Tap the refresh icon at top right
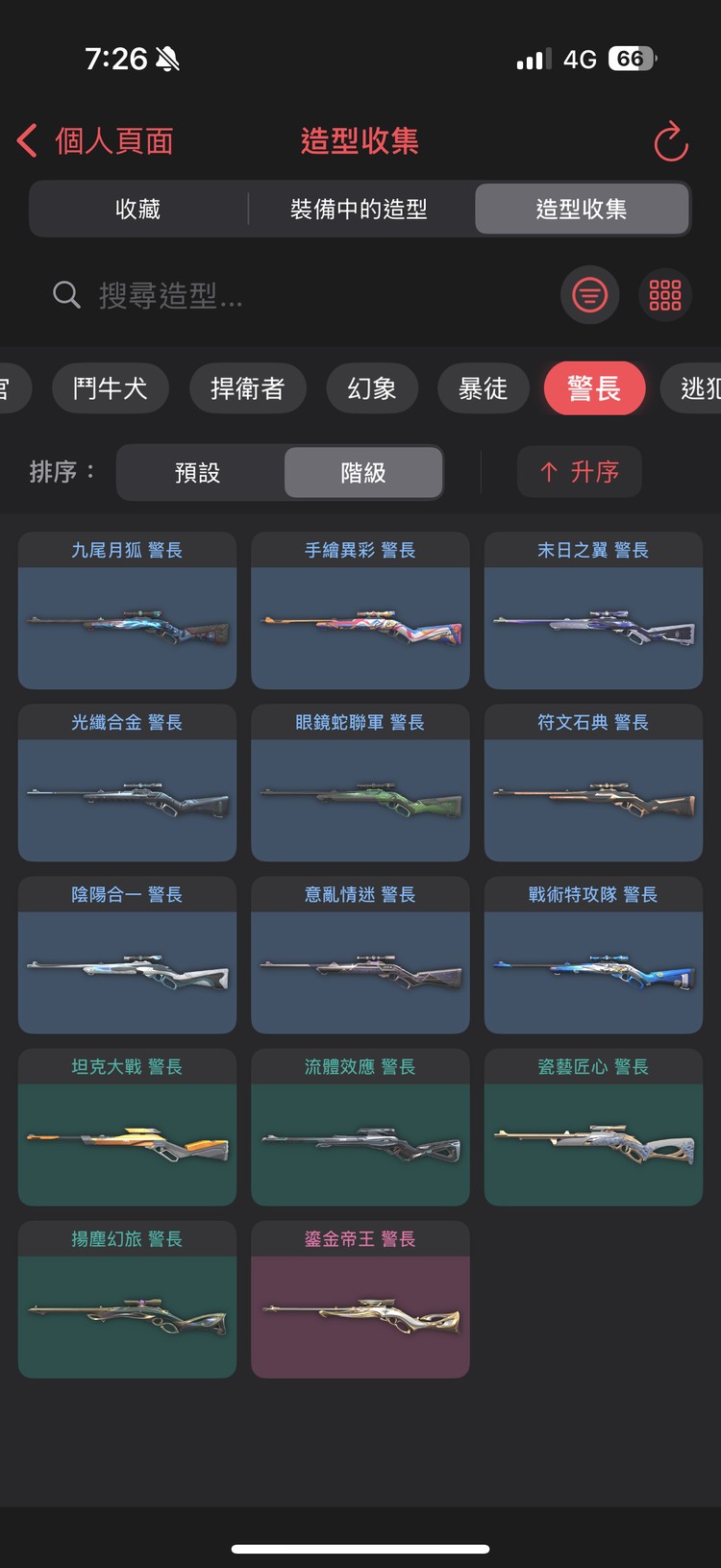721x1568 pixels. pyautogui.click(x=670, y=140)
